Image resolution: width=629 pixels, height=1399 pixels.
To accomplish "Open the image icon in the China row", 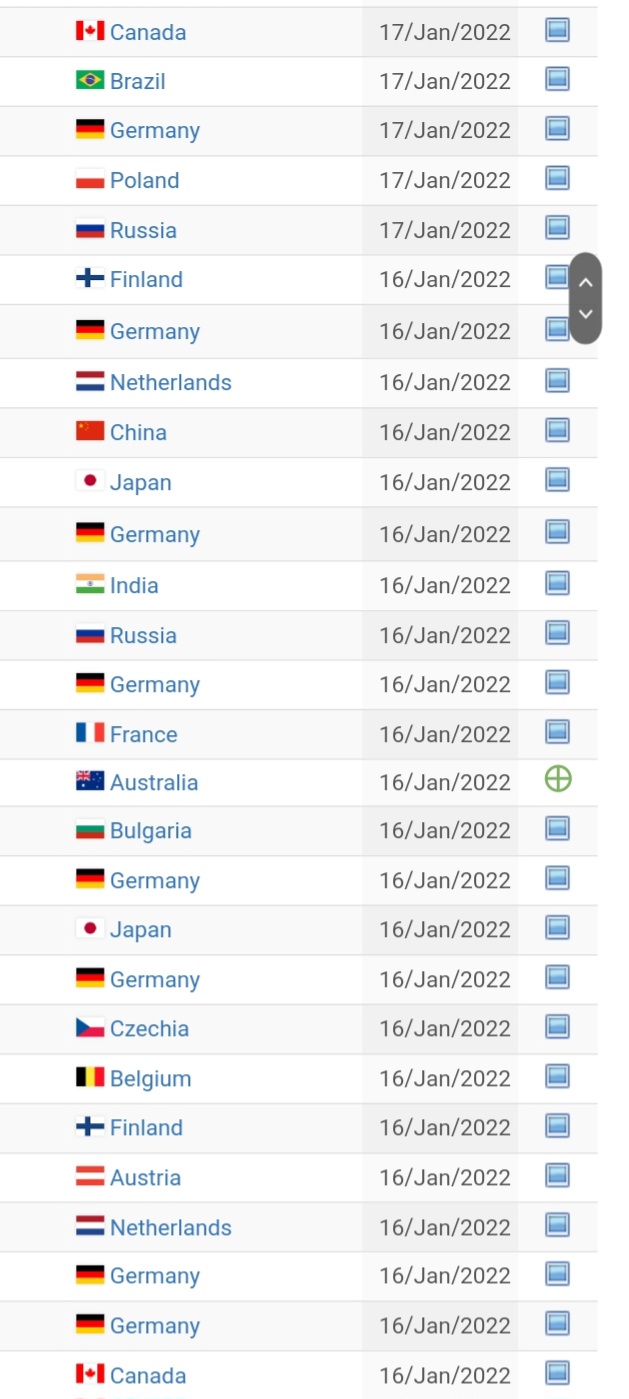I will pos(558,430).
